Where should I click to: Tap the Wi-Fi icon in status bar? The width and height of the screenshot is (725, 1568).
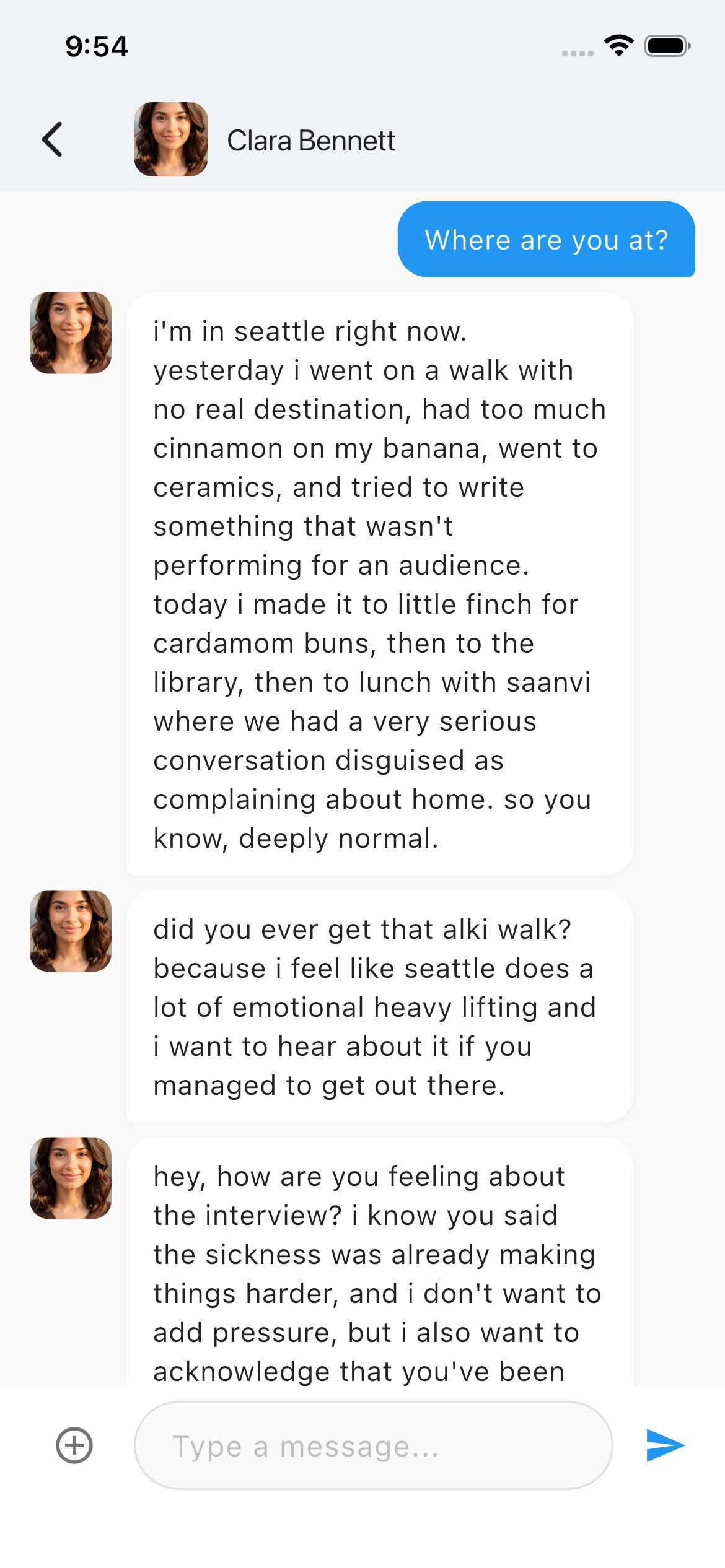tap(618, 45)
